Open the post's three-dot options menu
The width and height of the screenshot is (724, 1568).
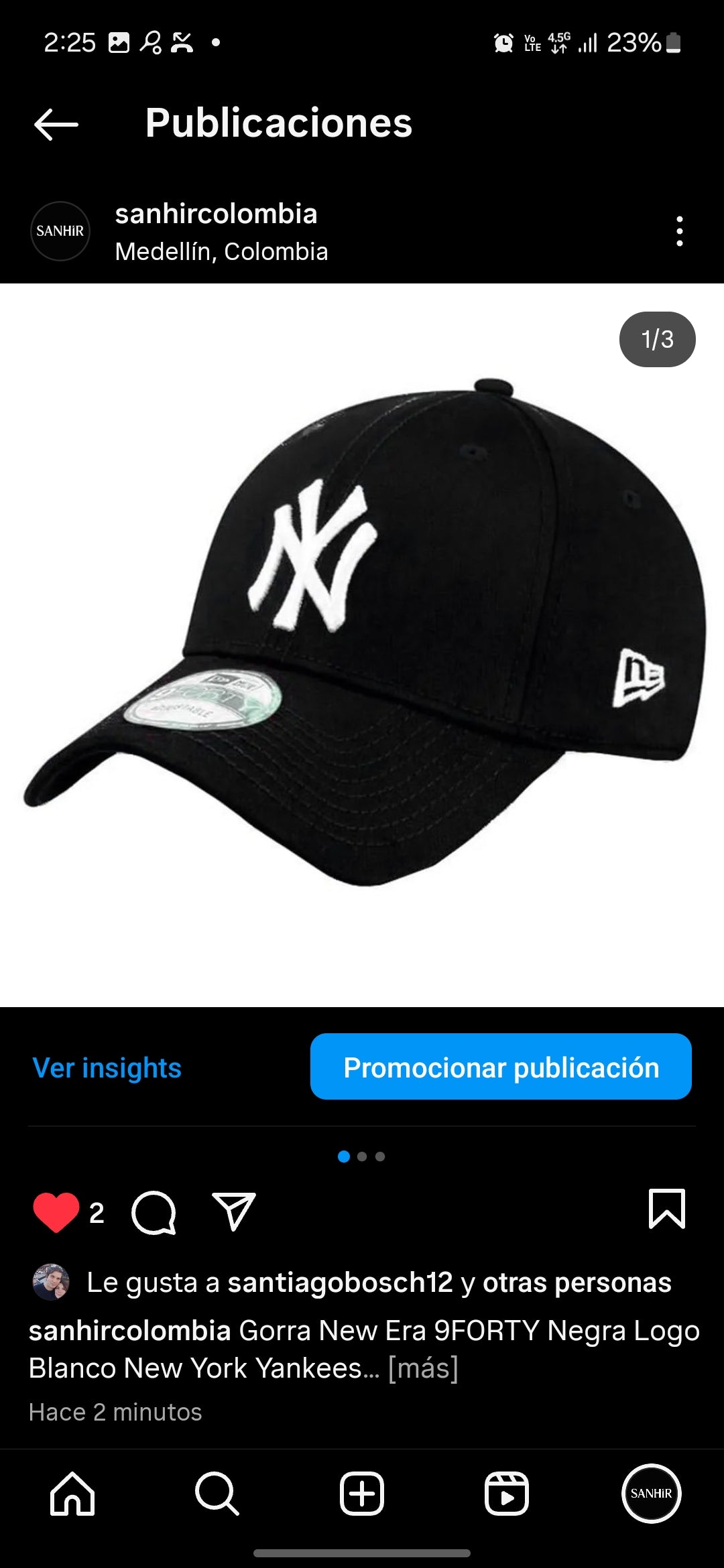click(x=680, y=231)
